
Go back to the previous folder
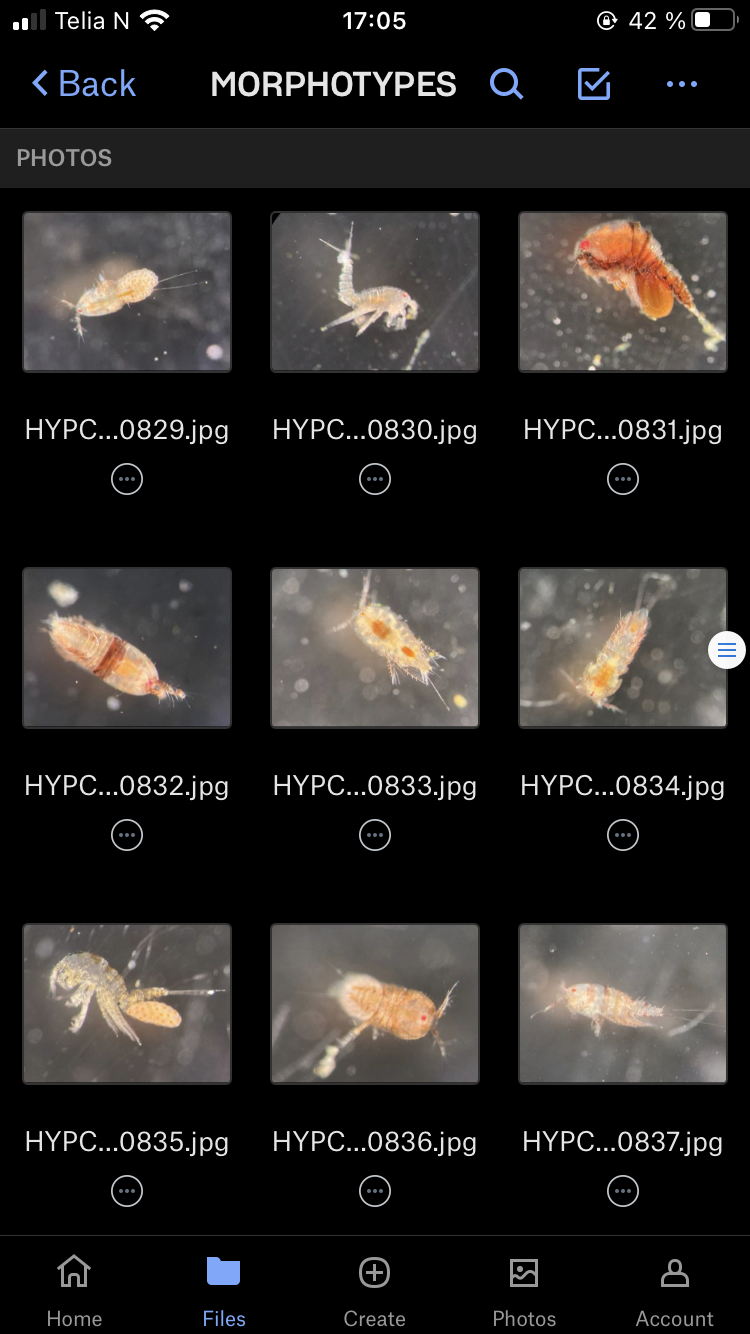(x=84, y=84)
